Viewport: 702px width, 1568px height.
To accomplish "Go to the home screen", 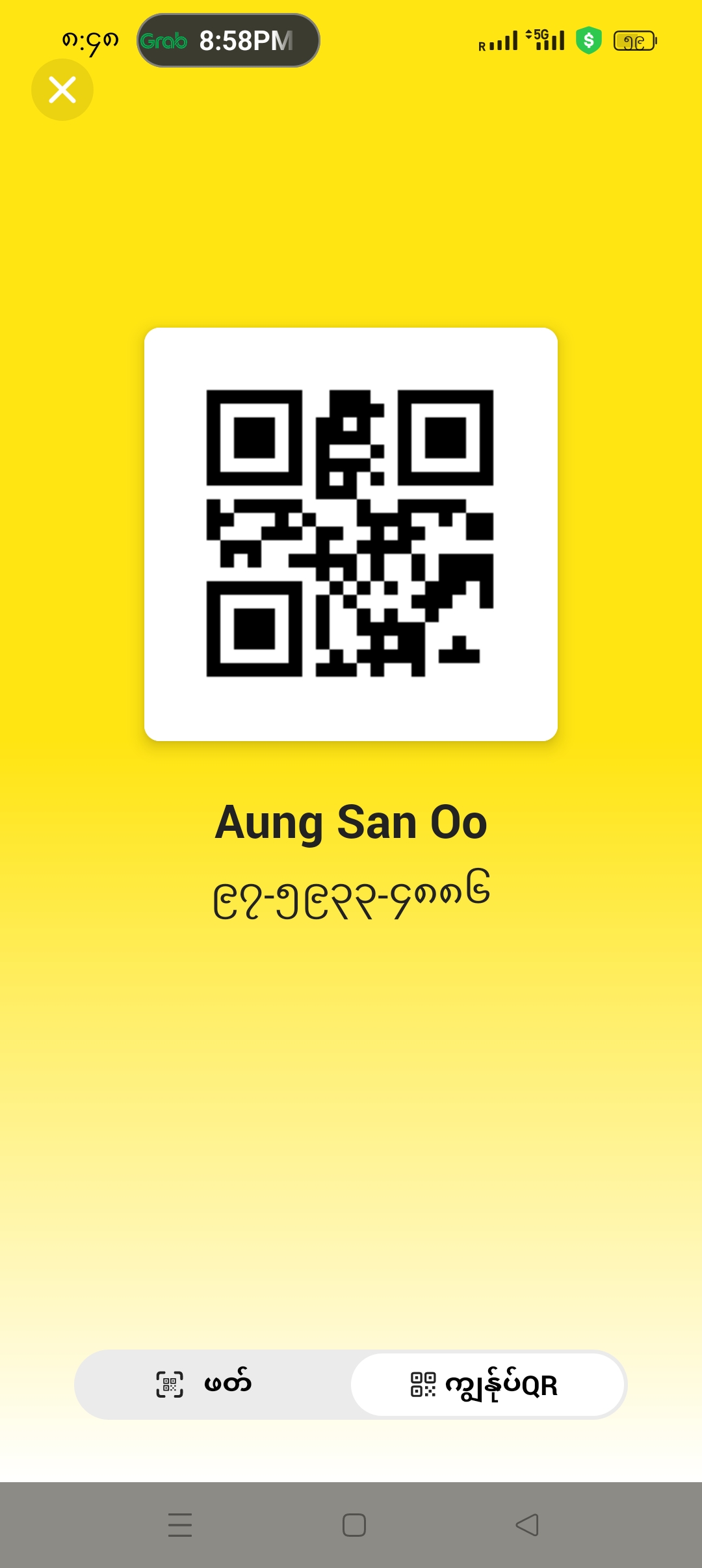I will 354,1524.
